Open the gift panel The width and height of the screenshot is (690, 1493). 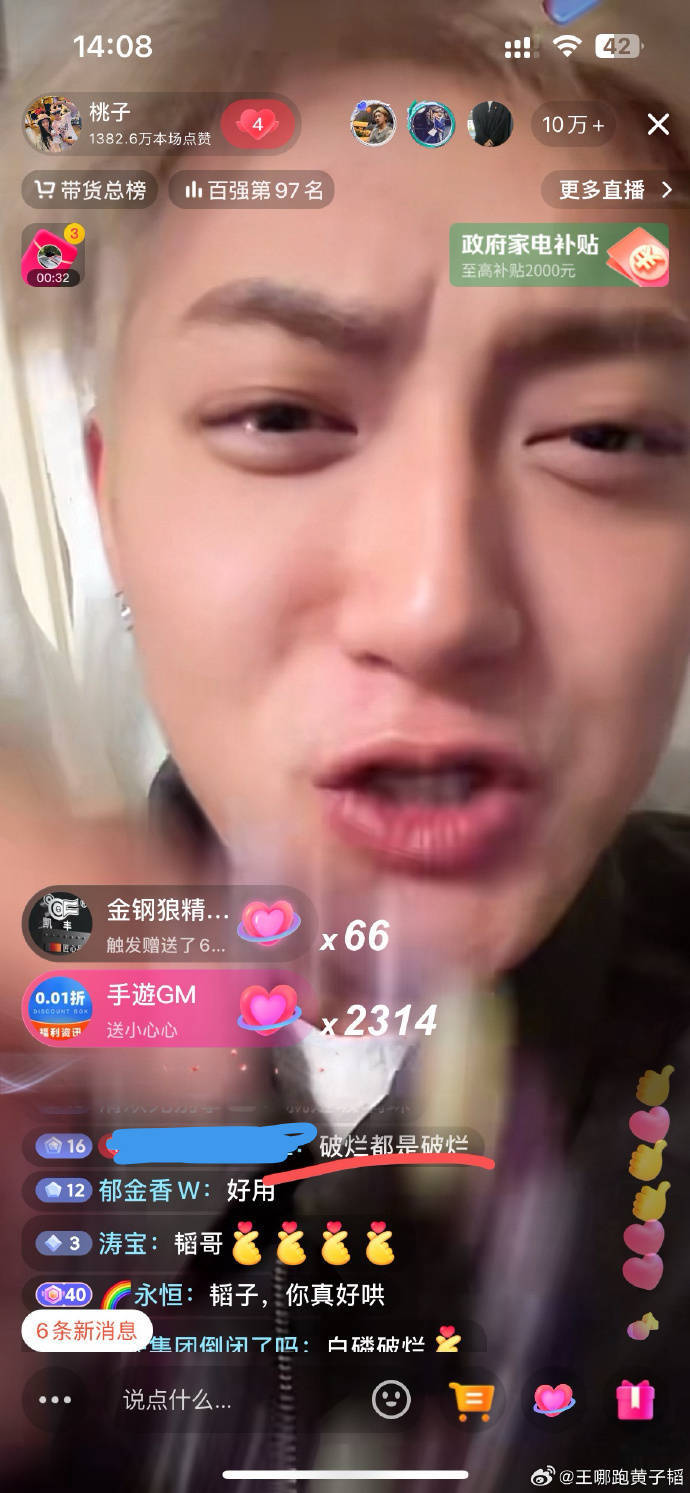(635, 1400)
